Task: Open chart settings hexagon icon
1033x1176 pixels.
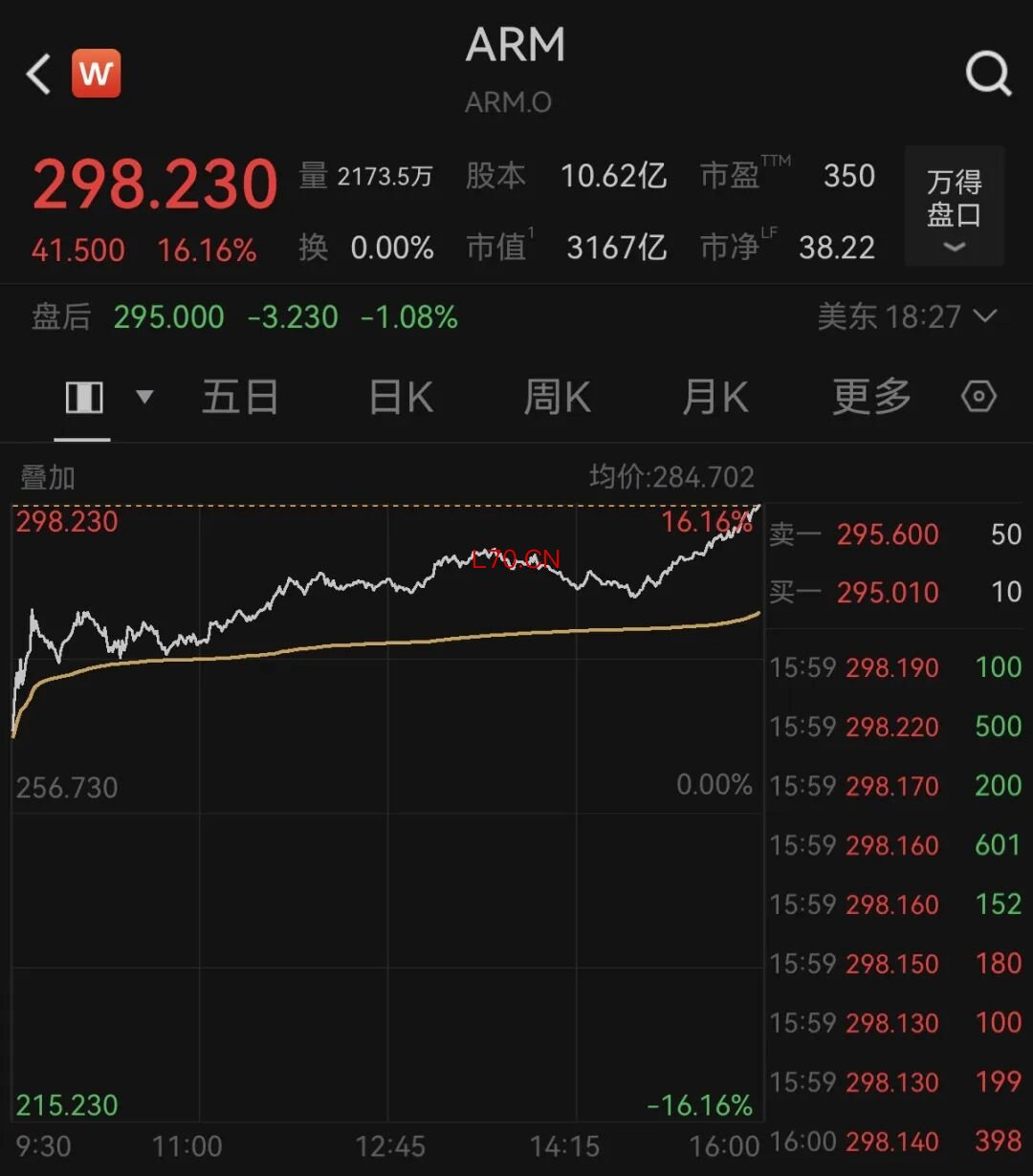Action: pyautogui.click(x=978, y=397)
